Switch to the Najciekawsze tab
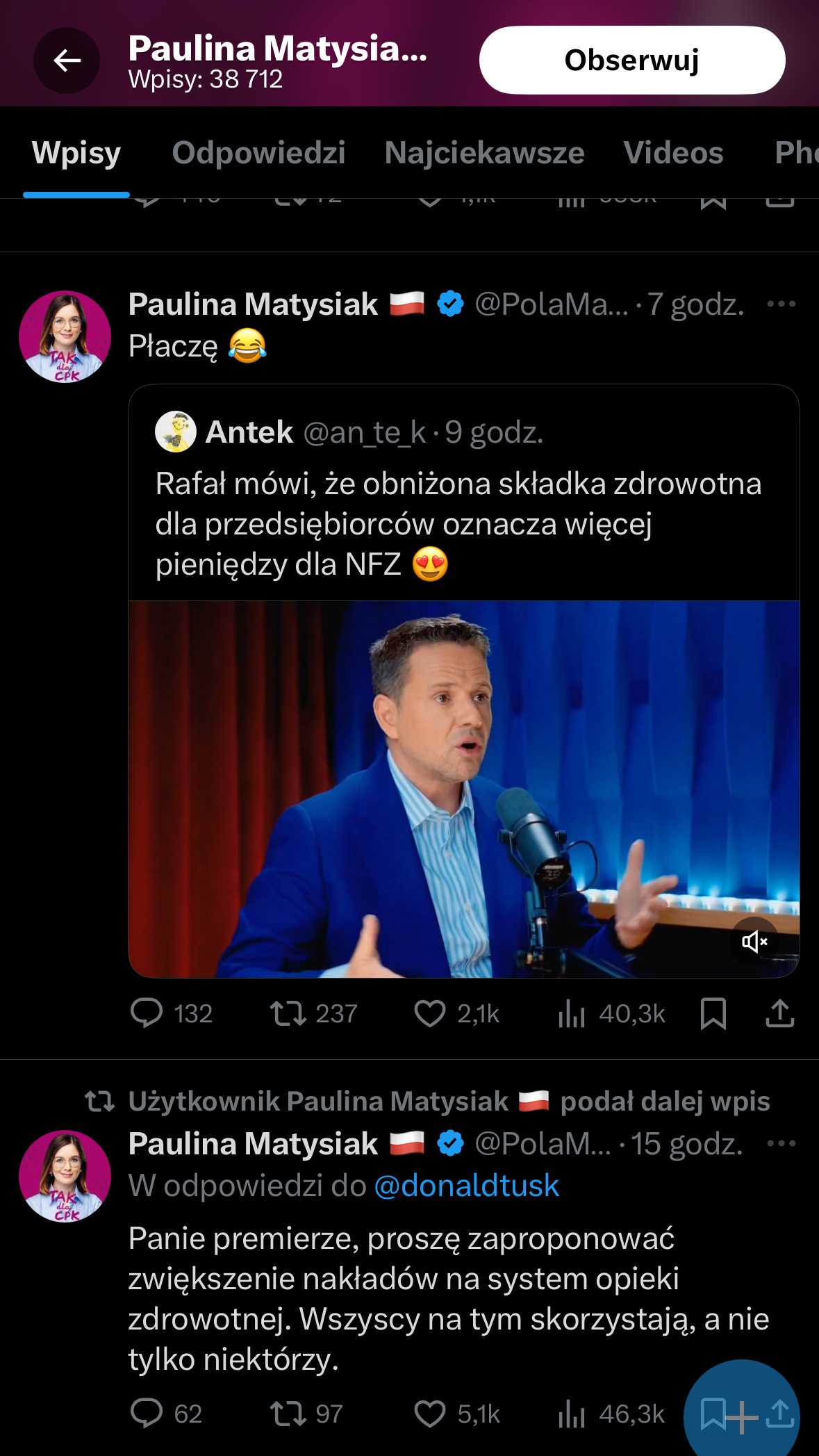 coord(484,153)
